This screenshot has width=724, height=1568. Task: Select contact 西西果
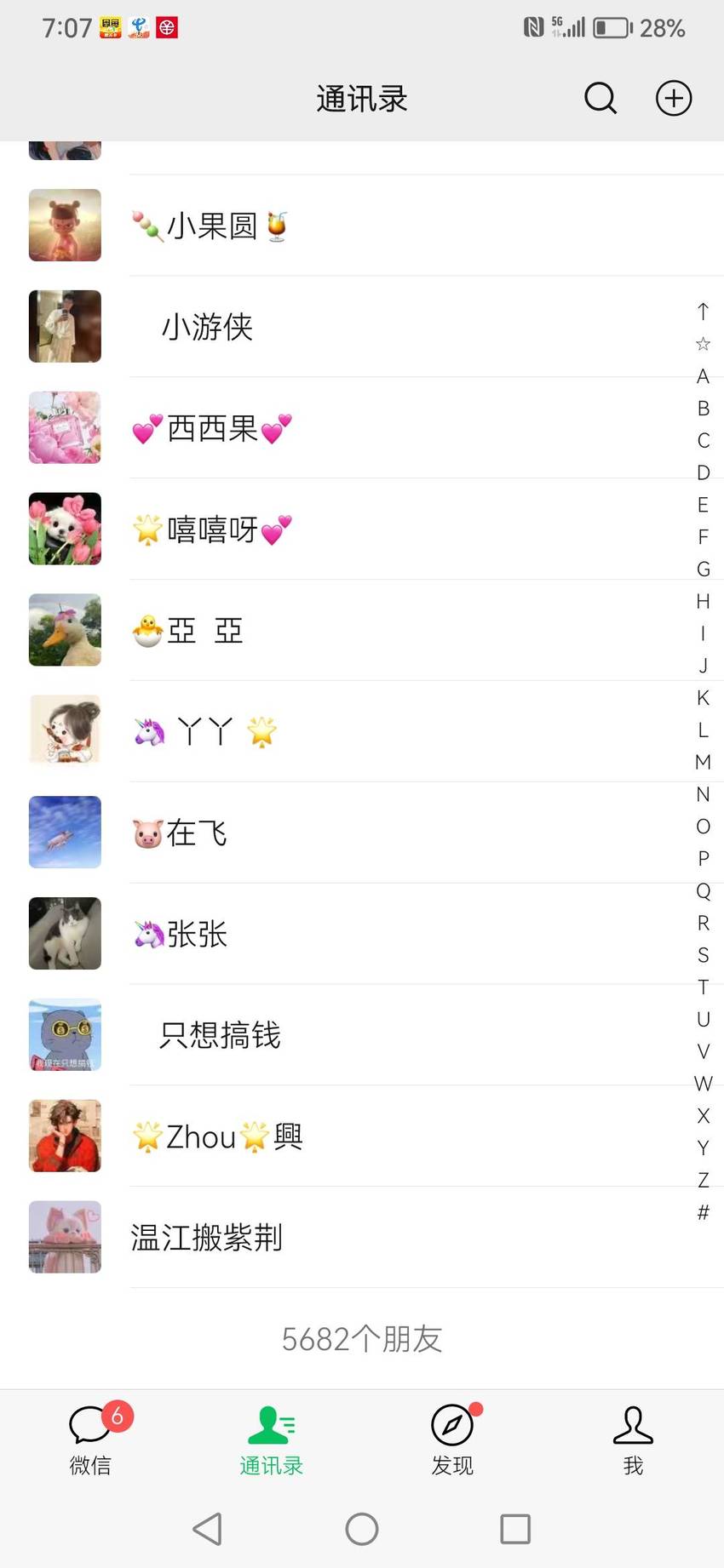click(x=362, y=428)
